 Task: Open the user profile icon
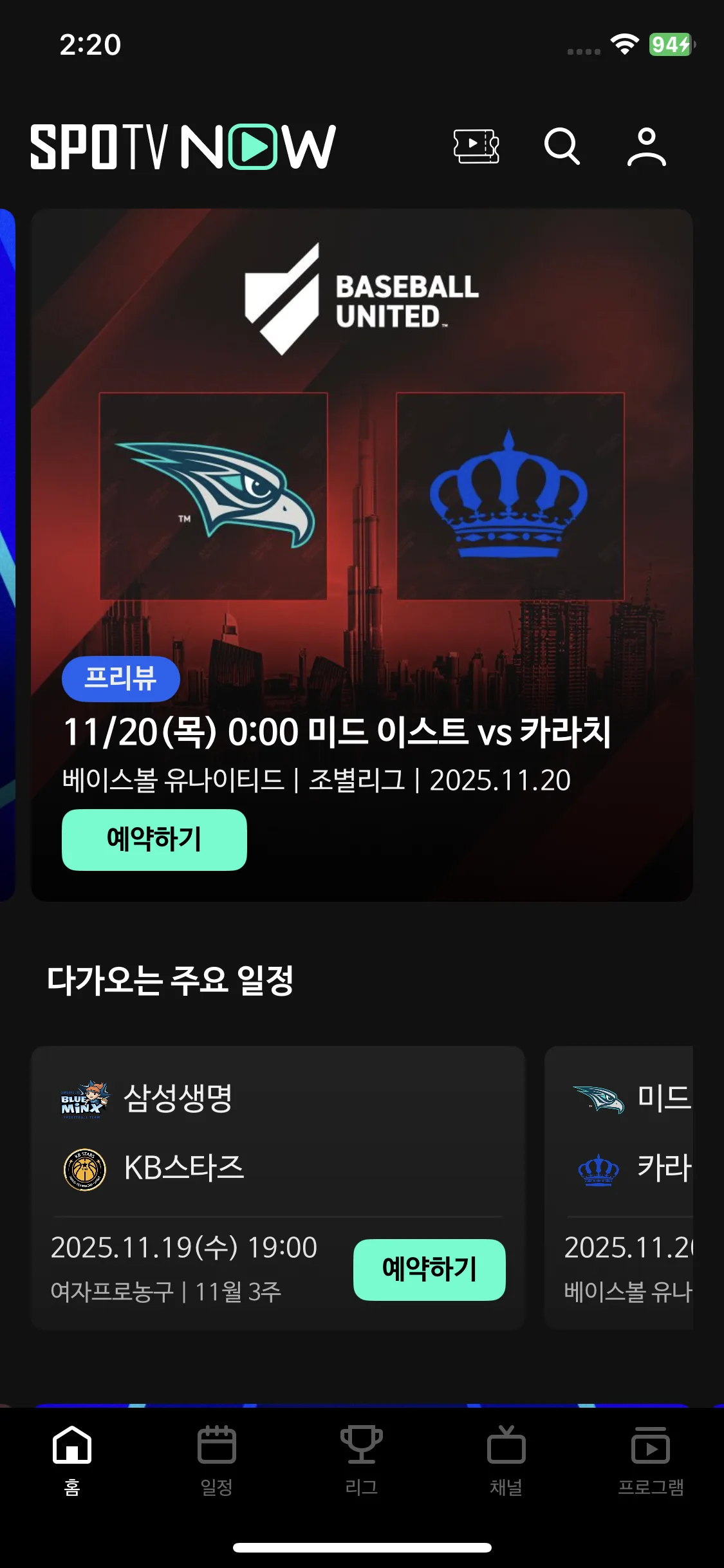tap(646, 147)
